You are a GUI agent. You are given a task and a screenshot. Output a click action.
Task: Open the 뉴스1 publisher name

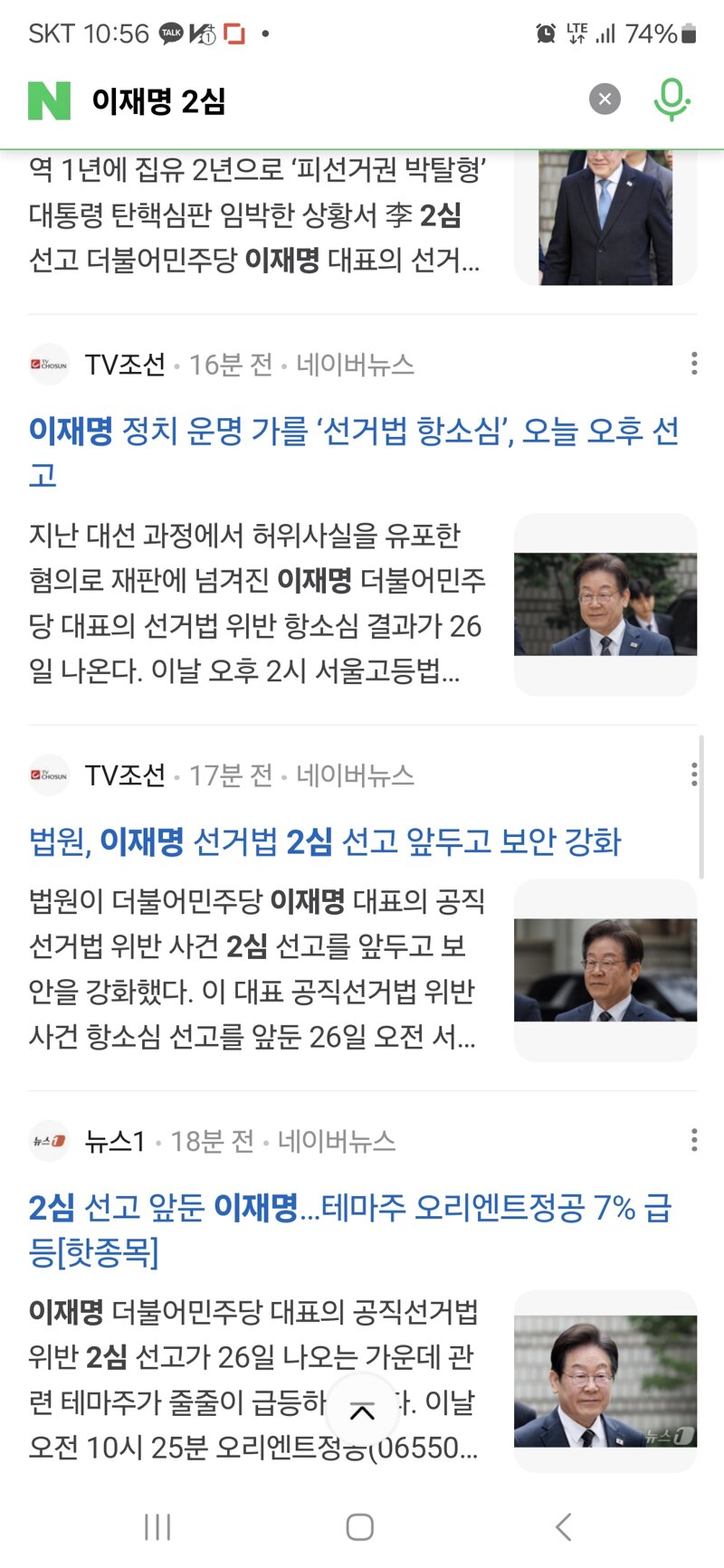114,1141
